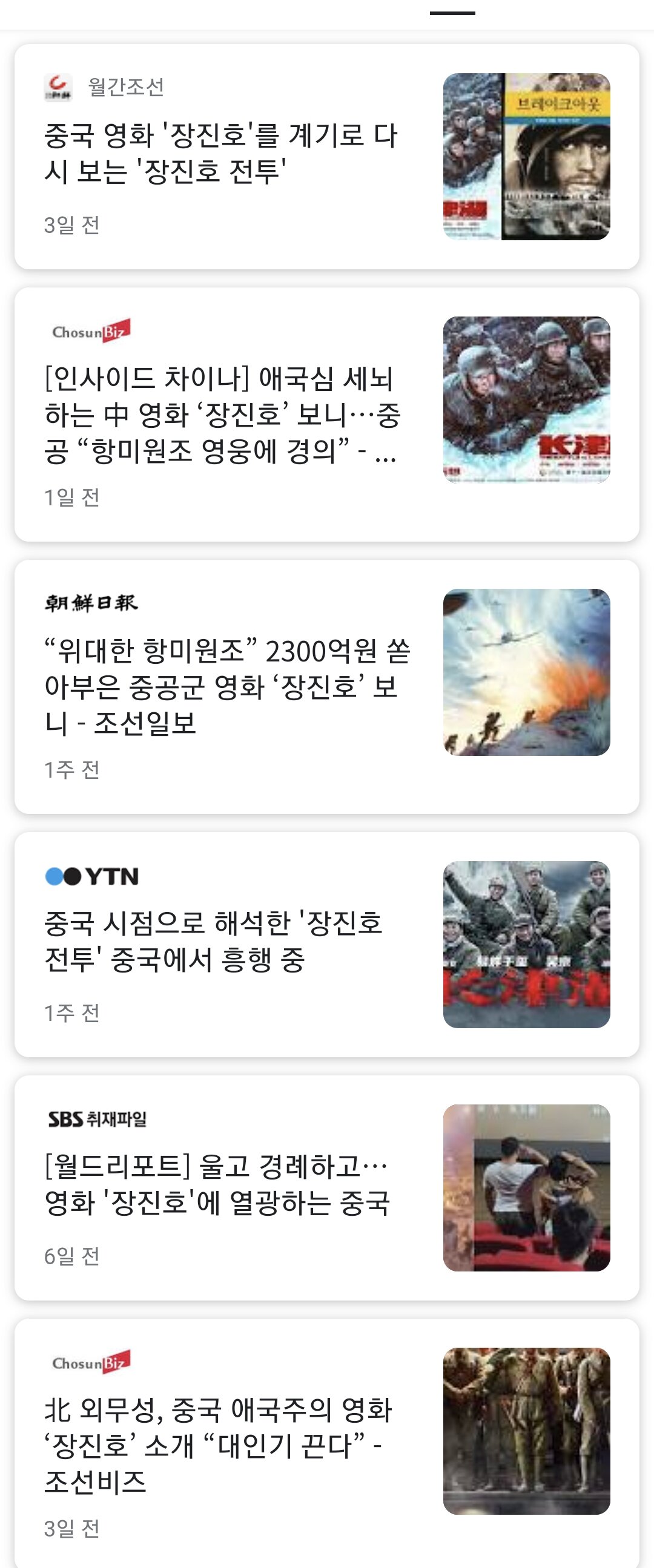654x1568 pixels.
Task: Open the 월간조선 article about '장진호 전투'
Action: pos(220,153)
